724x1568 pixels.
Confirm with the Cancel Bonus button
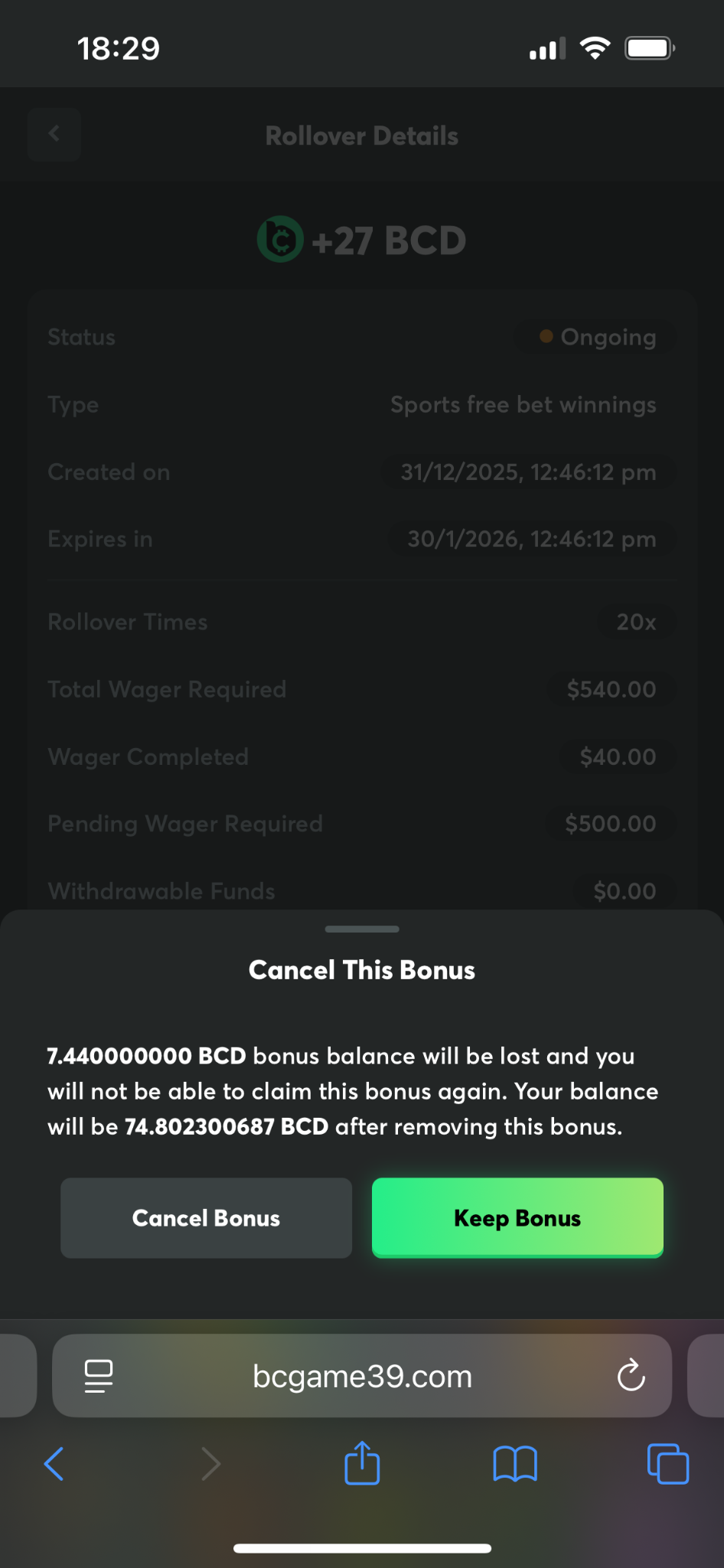tap(206, 1217)
